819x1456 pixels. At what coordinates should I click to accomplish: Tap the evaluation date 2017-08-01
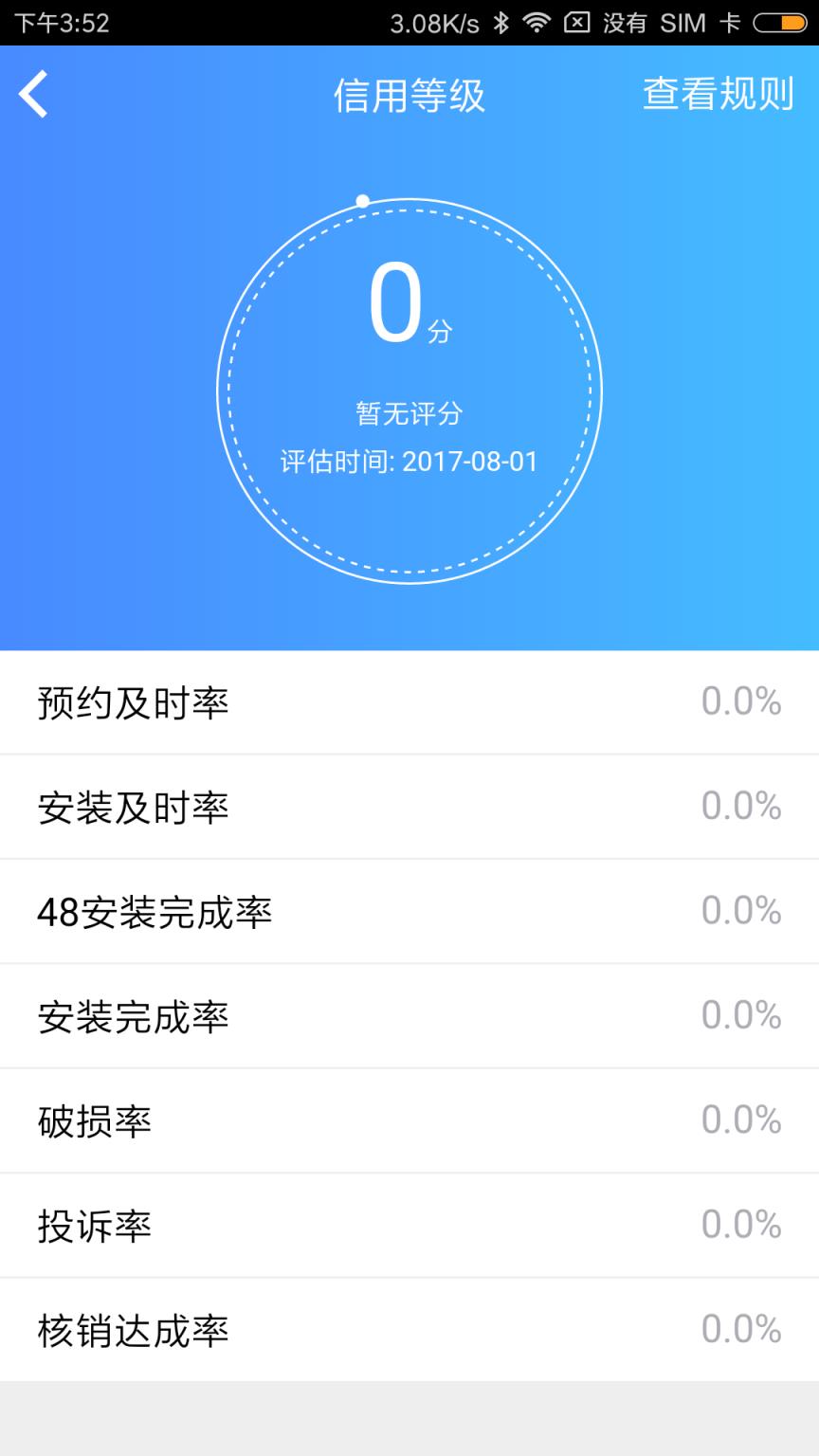(409, 462)
